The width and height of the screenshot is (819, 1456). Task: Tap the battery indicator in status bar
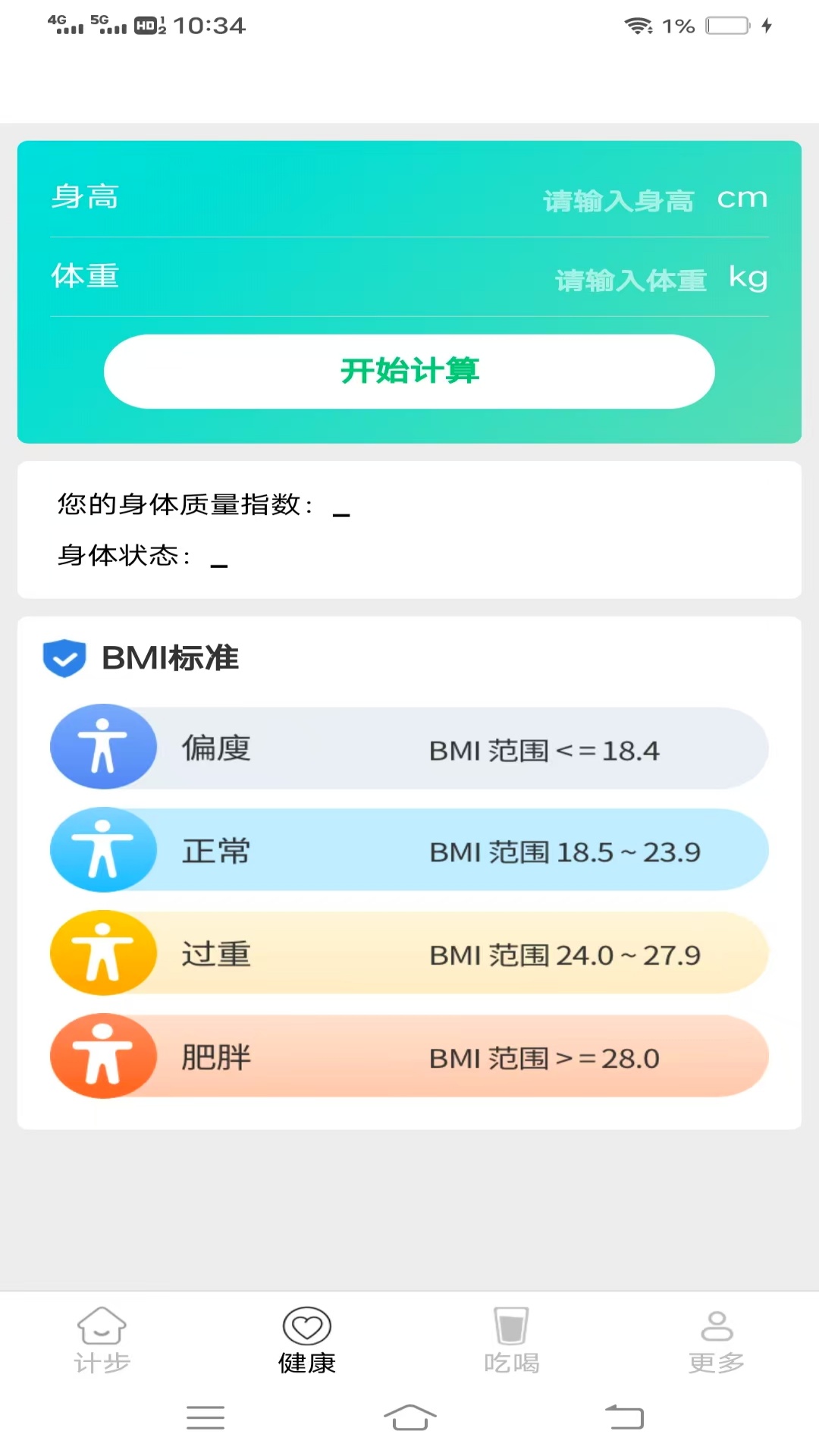pyautogui.click(x=726, y=25)
